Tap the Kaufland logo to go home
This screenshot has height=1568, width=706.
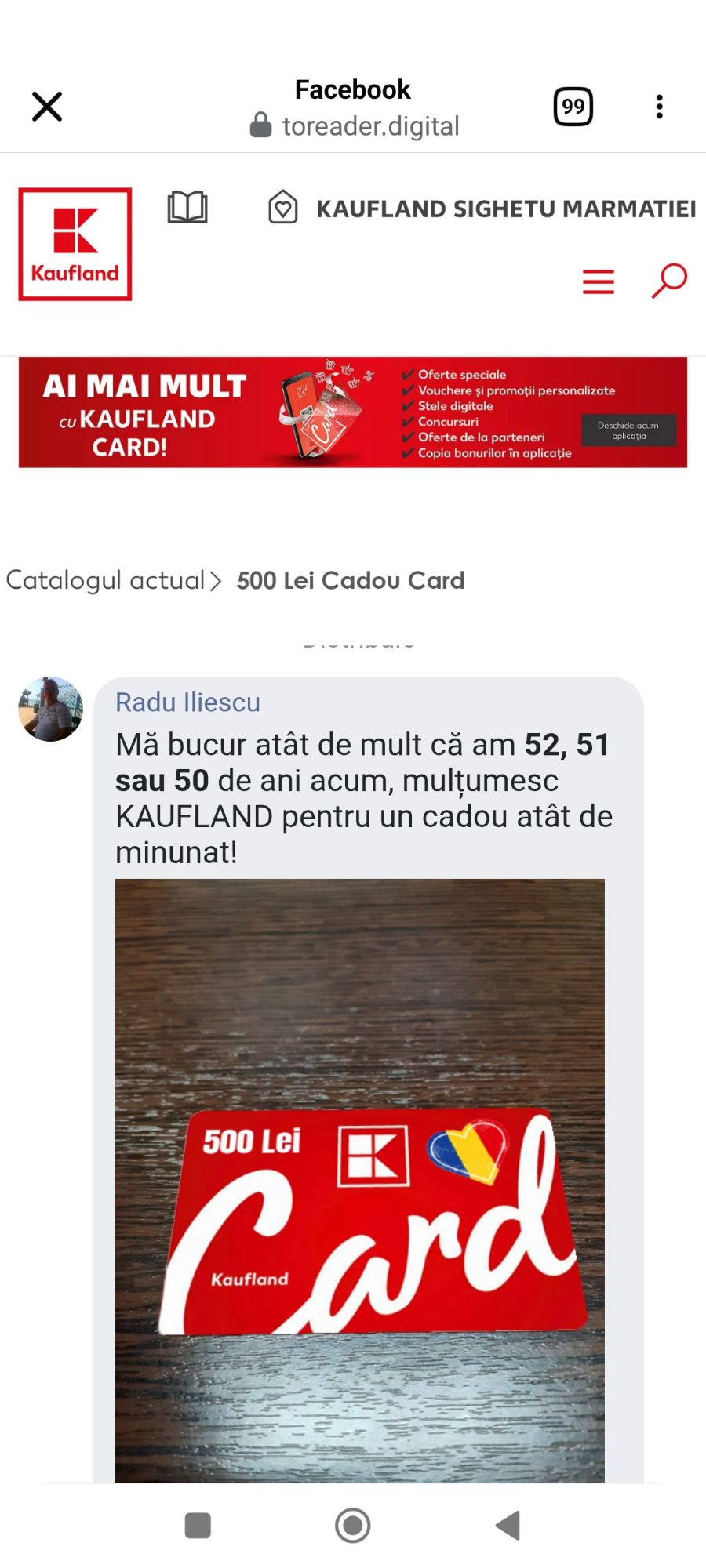(75, 244)
